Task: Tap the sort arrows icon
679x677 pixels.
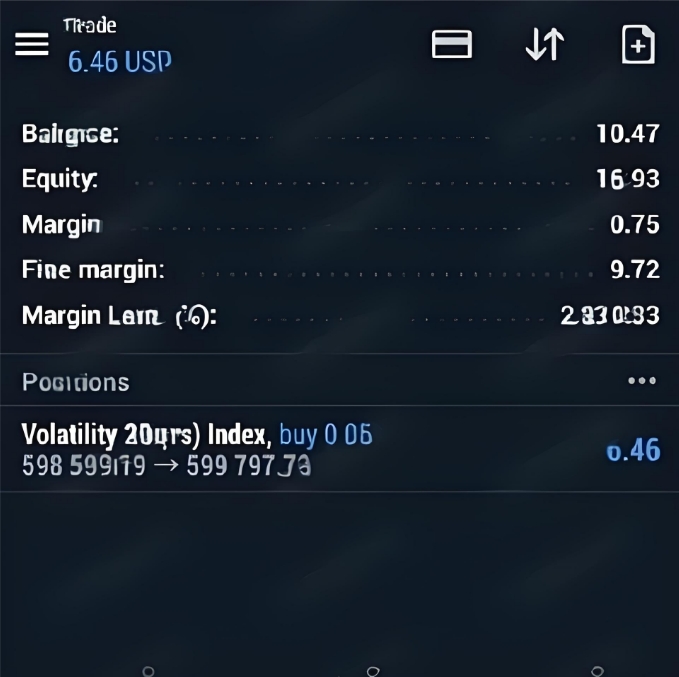Action: (545, 45)
